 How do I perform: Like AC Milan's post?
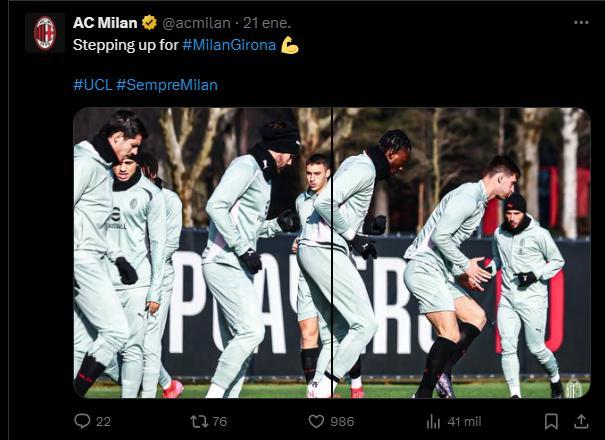[x=317, y=421]
